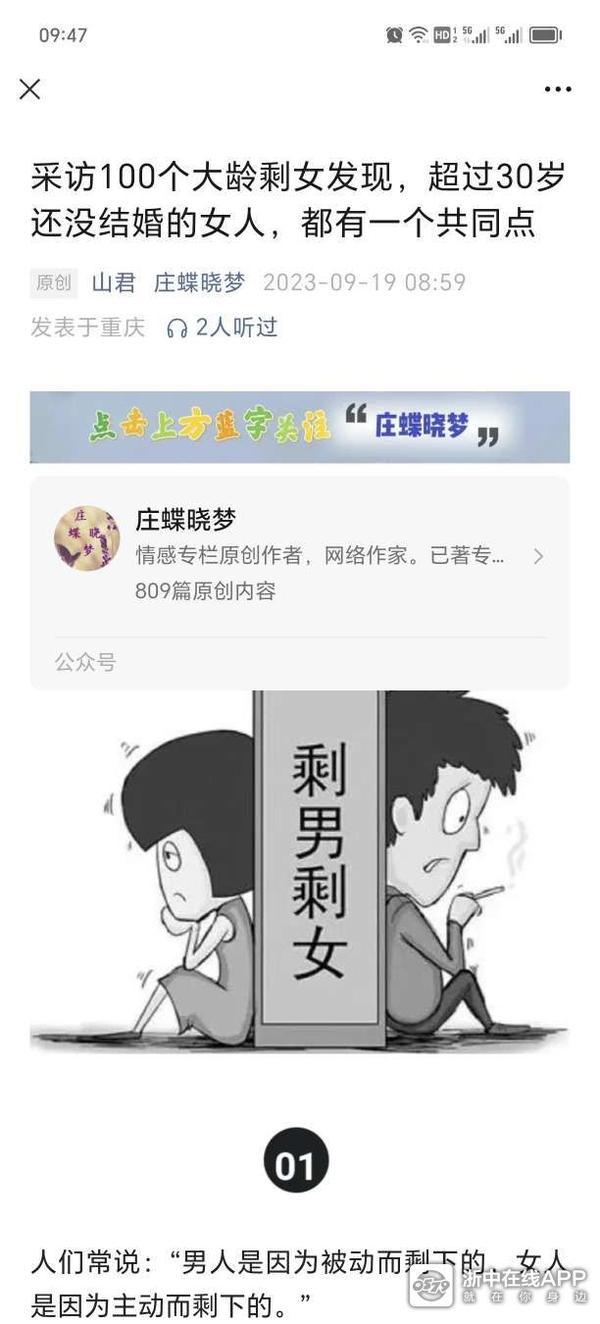600x1324 pixels.
Task: View the 剩男剩女 cartoon image
Action: (x=299, y=870)
